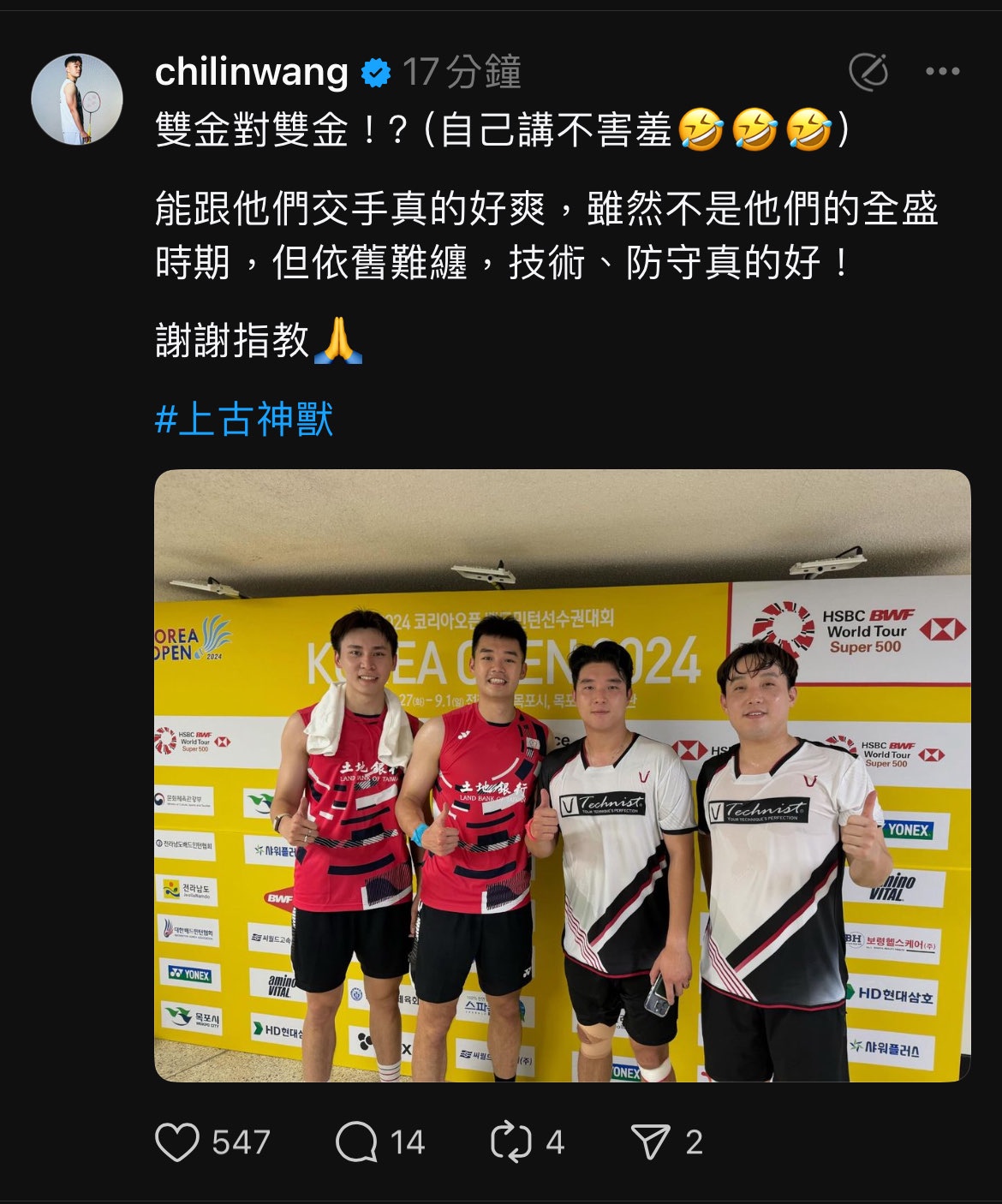Screen dimensions: 1002x1204
Task: Like chilinwang's post
Action: (x=178, y=1141)
